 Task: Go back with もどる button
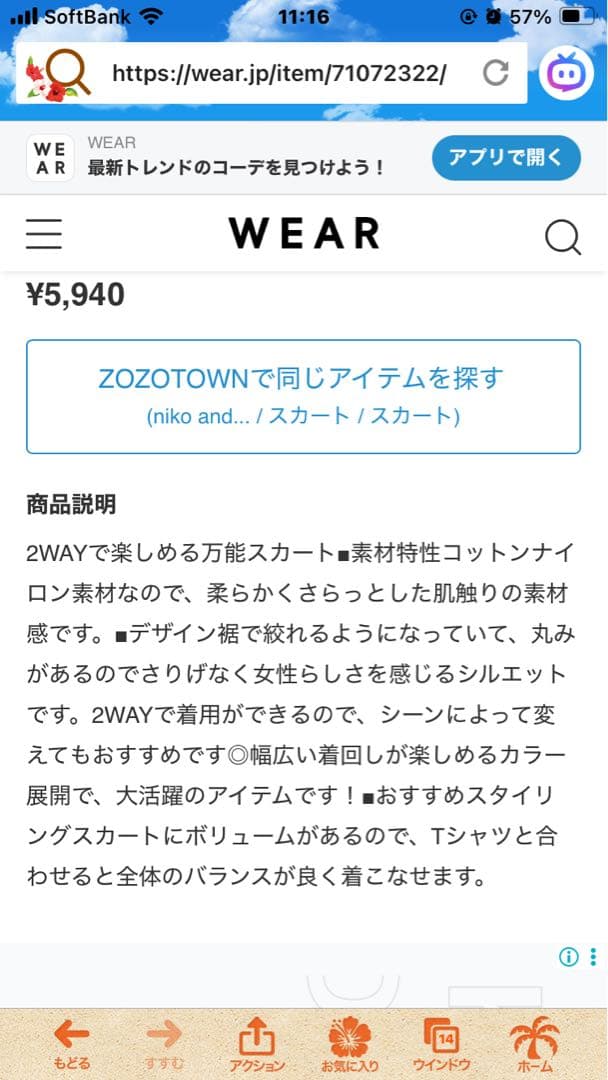coord(70,1042)
